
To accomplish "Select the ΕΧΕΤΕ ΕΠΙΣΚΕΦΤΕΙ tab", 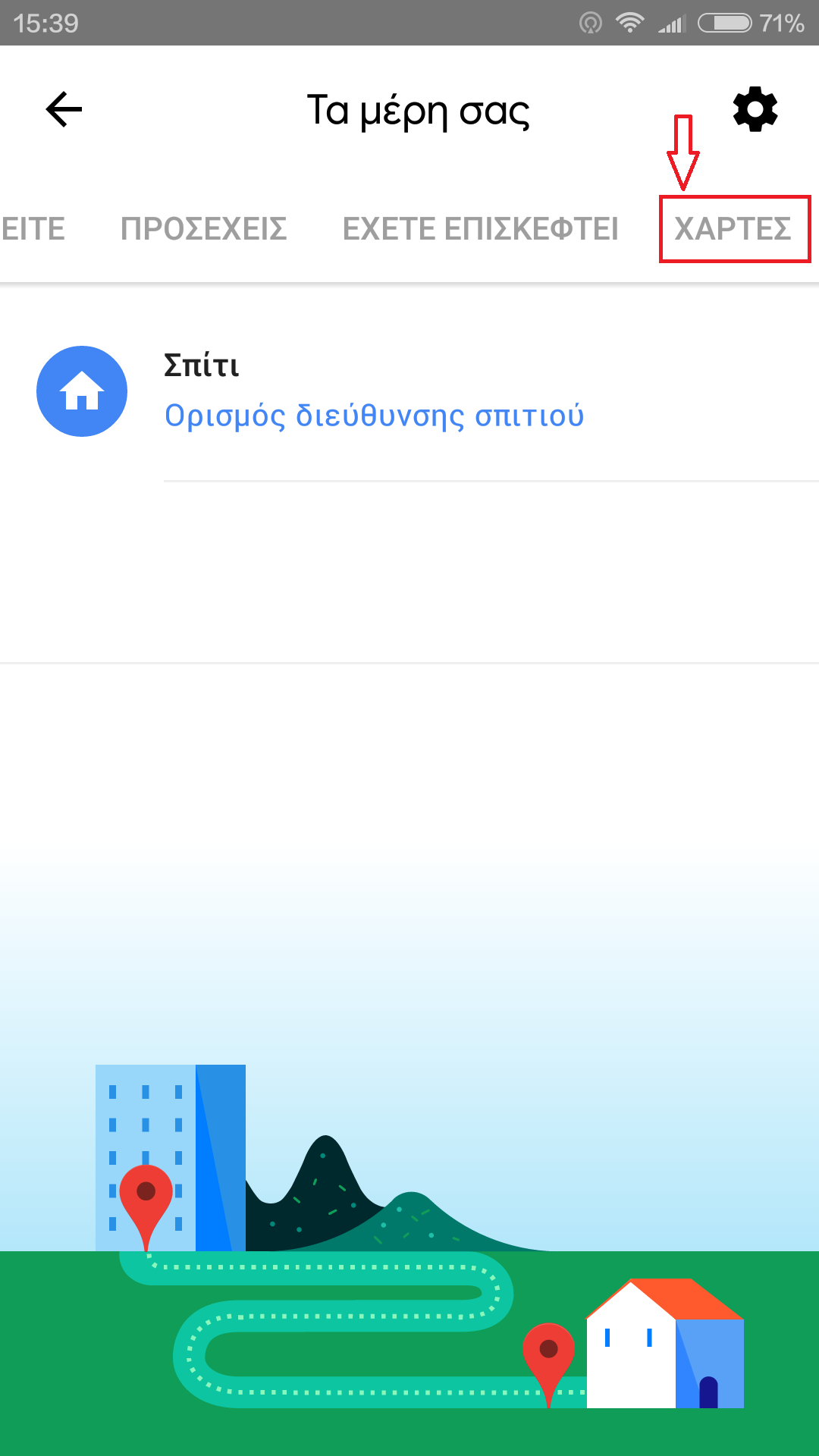I will (481, 229).
